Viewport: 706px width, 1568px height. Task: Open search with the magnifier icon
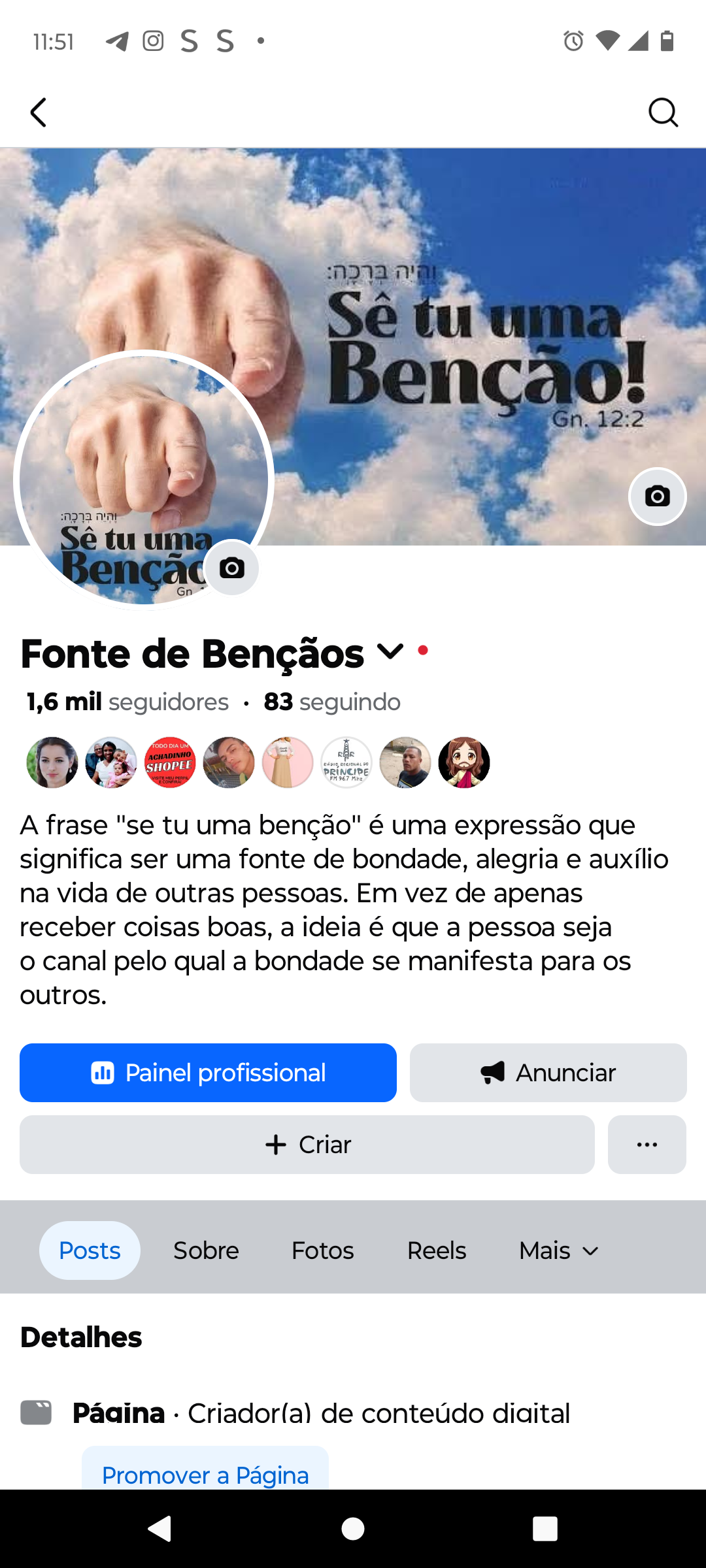tap(663, 112)
